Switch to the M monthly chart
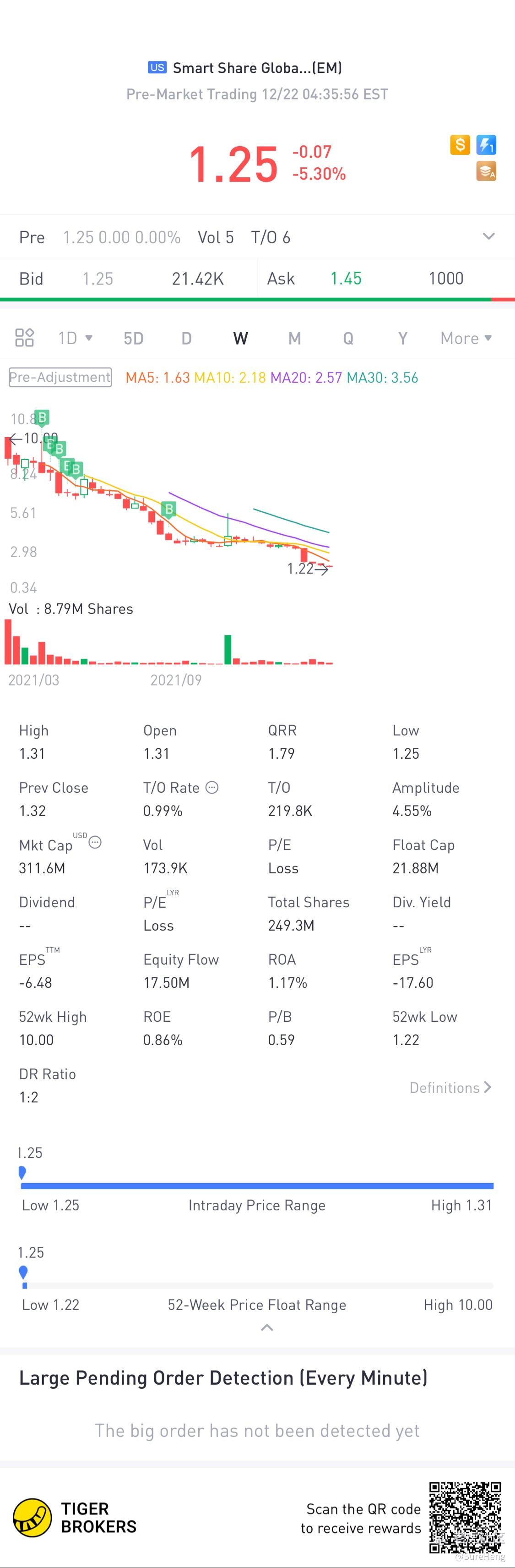The image size is (515, 1568). pos(294,338)
